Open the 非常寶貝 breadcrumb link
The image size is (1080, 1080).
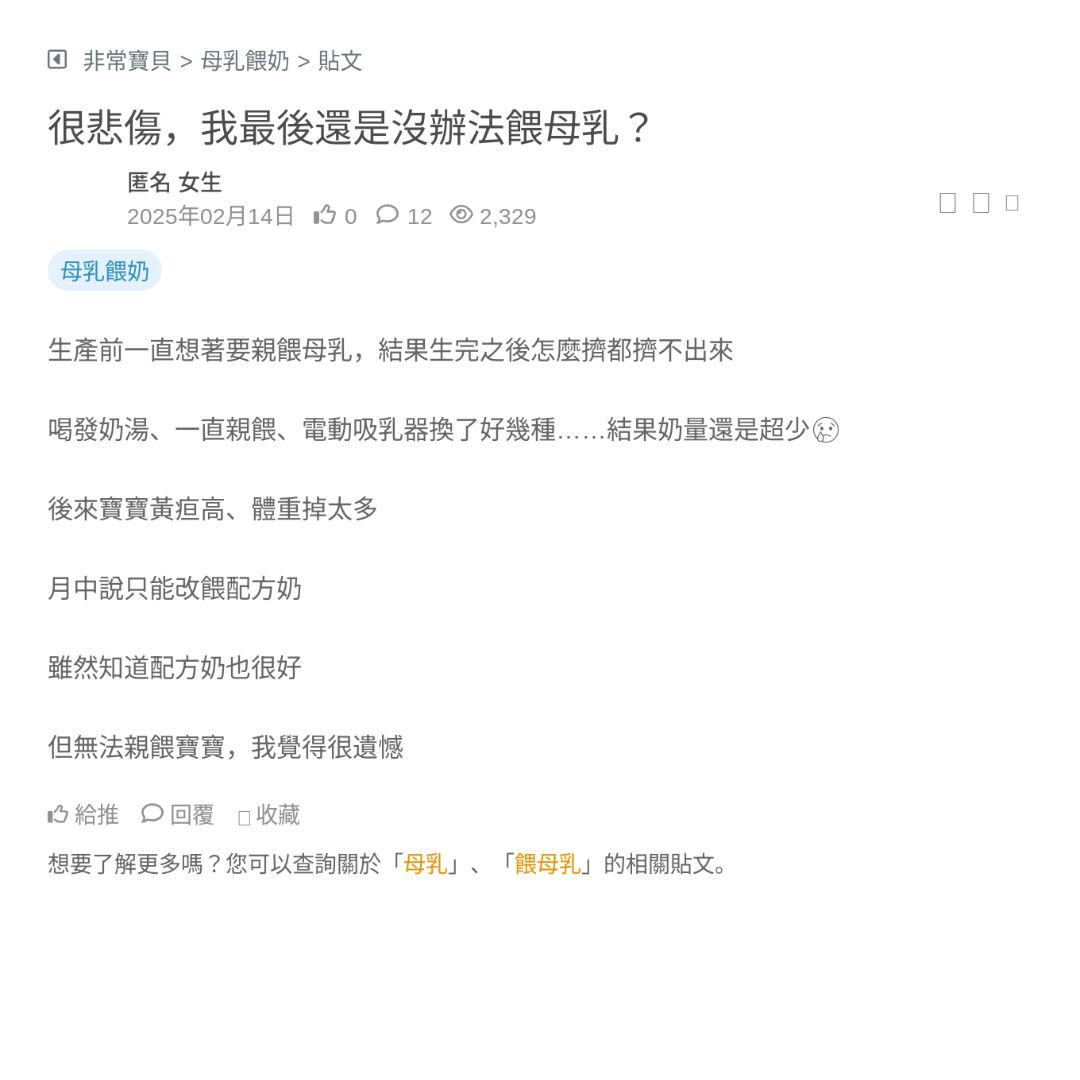[x=127, y=61]
